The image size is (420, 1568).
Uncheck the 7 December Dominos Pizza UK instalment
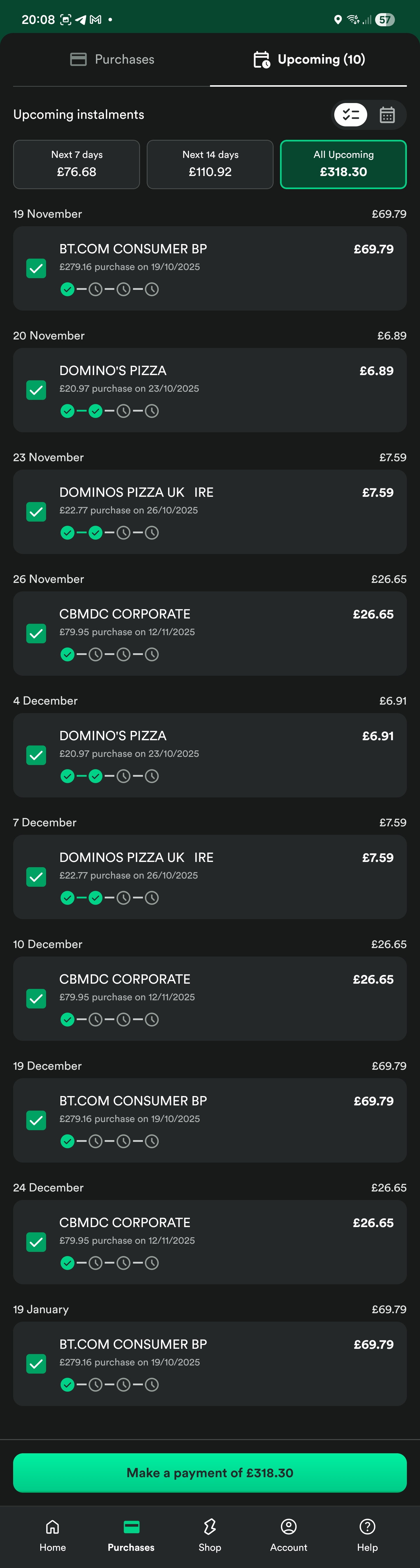36,877
